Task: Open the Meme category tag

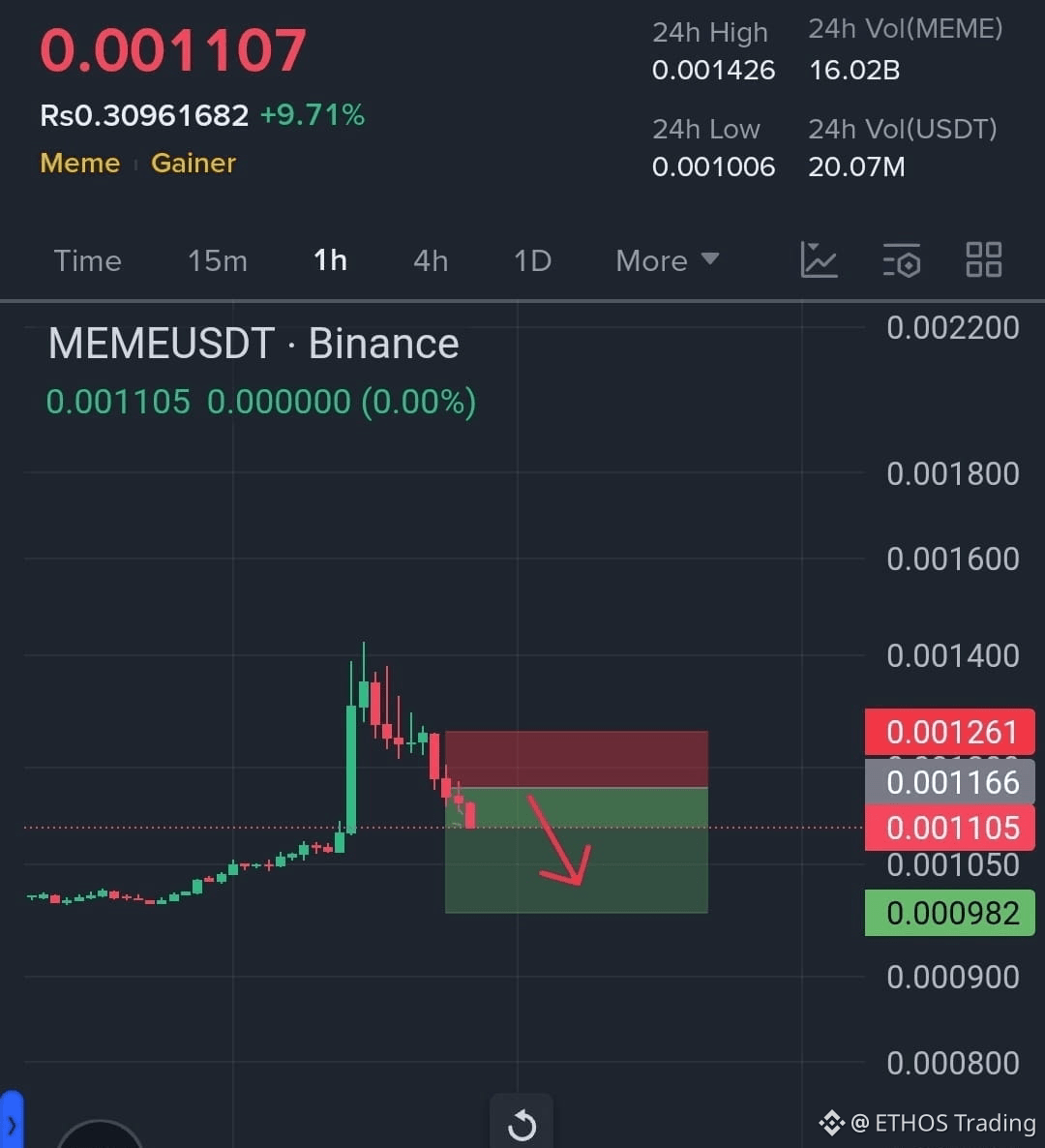Action: coord(80,163)
